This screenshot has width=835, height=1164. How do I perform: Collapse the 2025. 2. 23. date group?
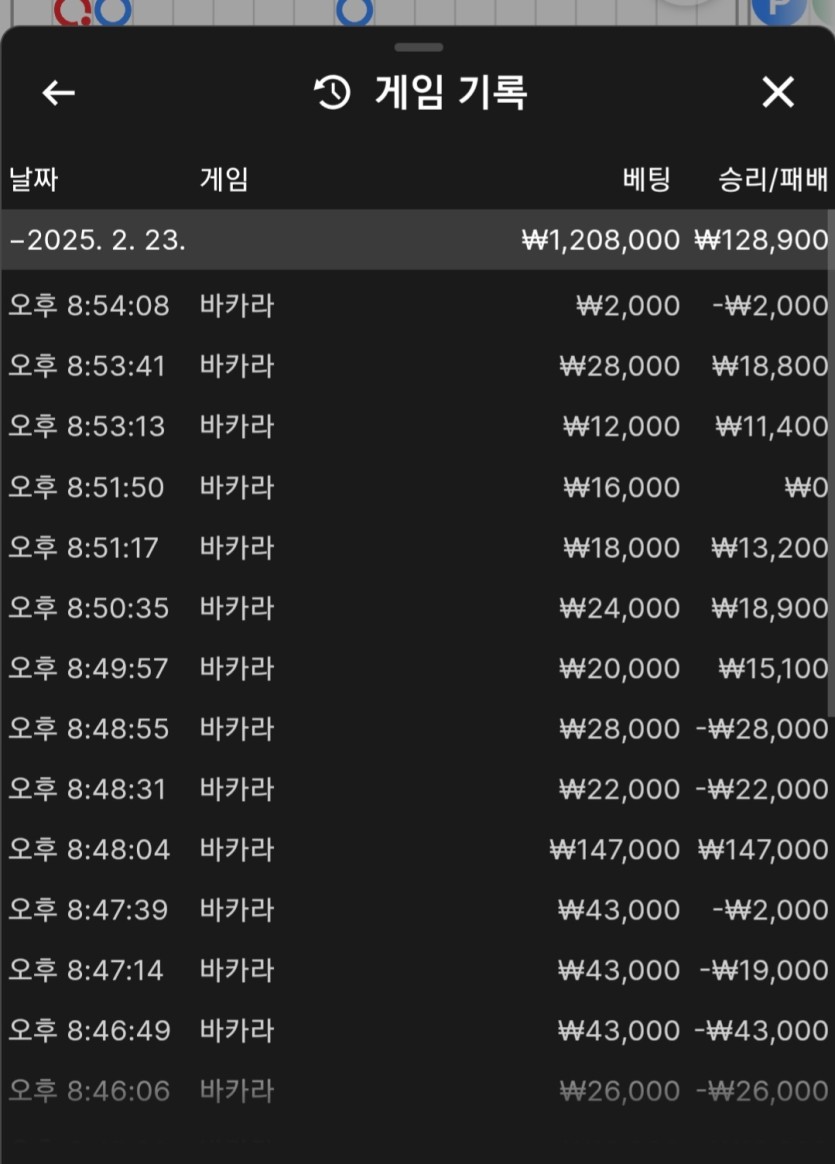click(x=98, y=240)
